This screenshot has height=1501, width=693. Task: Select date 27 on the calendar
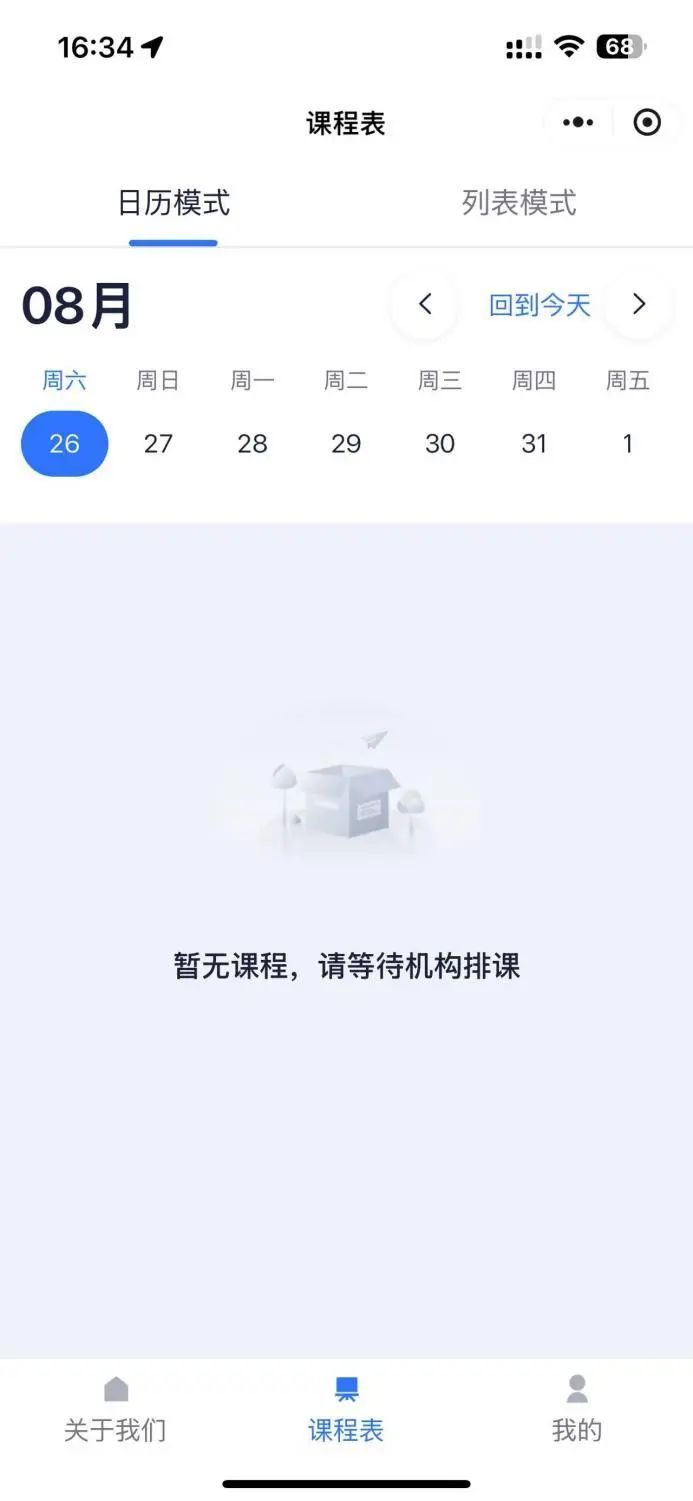click(x=158, y=443)
